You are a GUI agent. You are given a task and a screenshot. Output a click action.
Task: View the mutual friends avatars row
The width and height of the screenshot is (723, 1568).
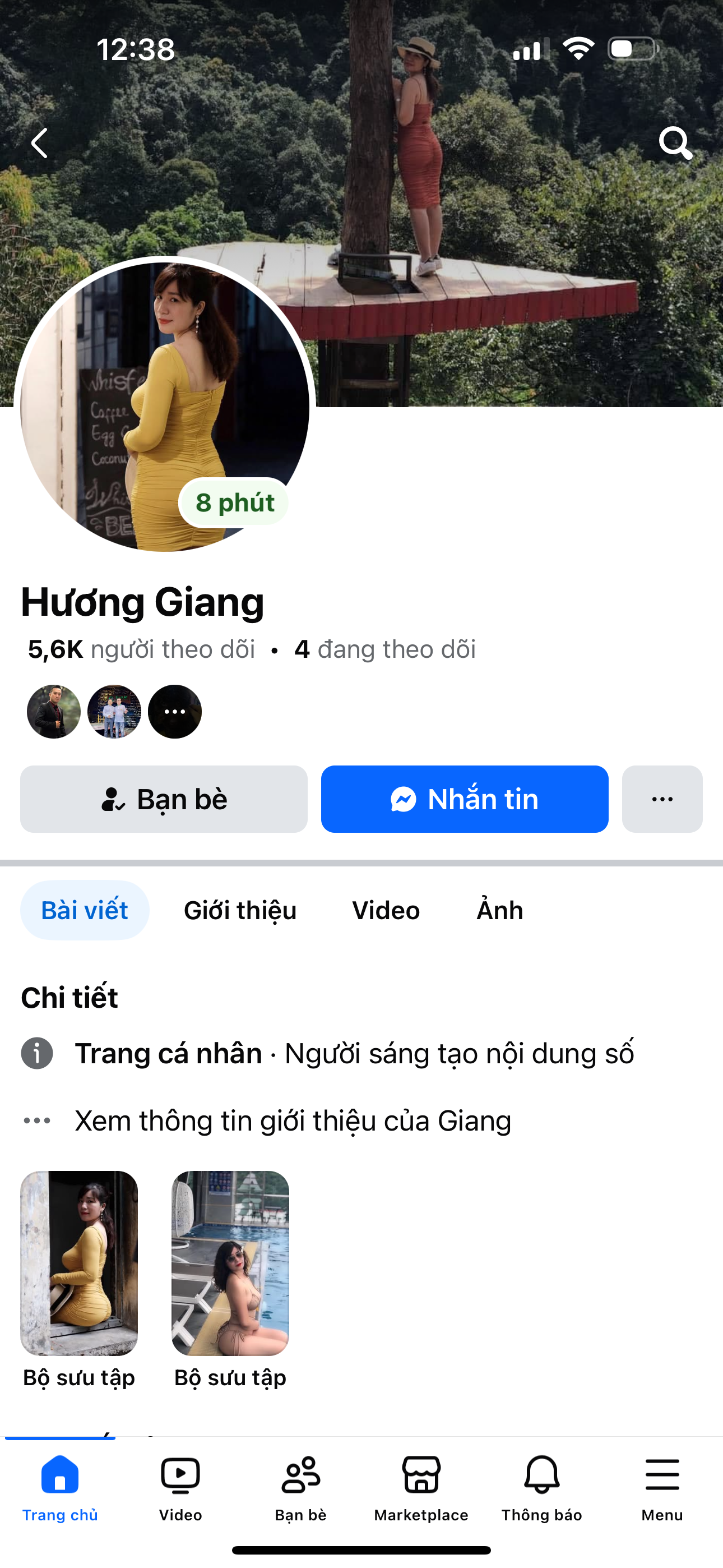(x=114, y=712)
